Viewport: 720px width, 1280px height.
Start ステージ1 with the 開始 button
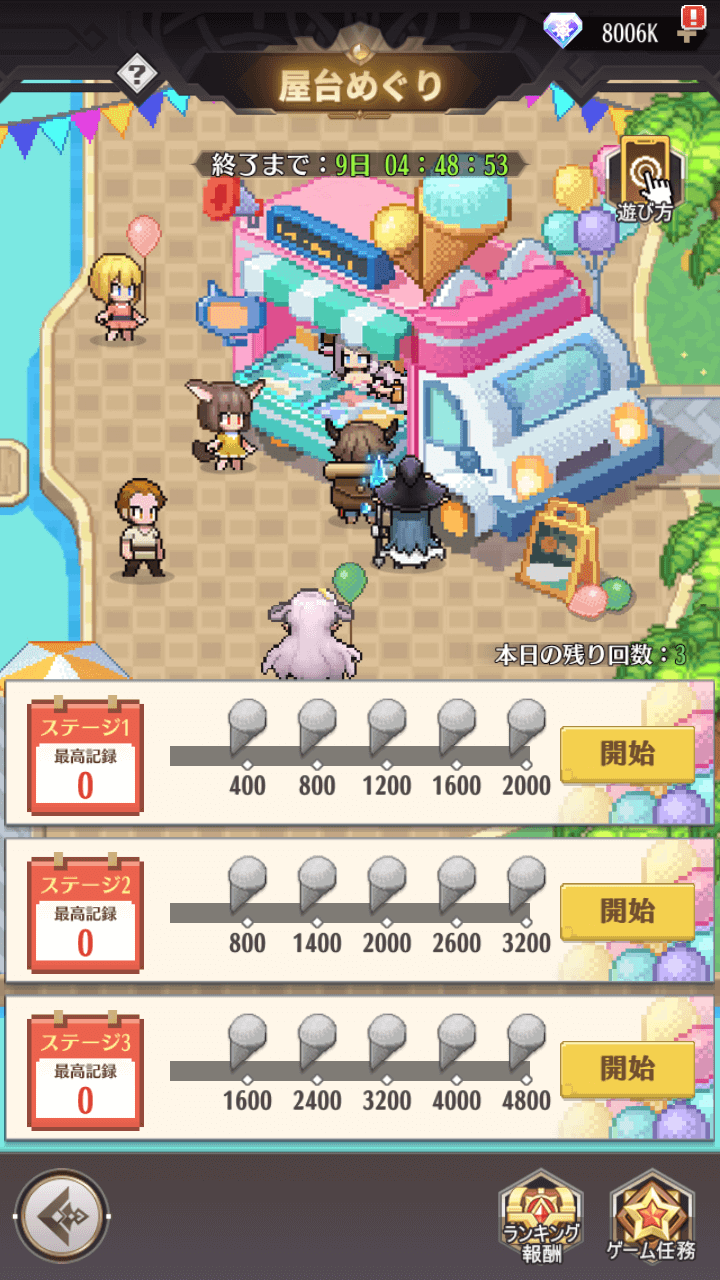[x=627, y=754]
